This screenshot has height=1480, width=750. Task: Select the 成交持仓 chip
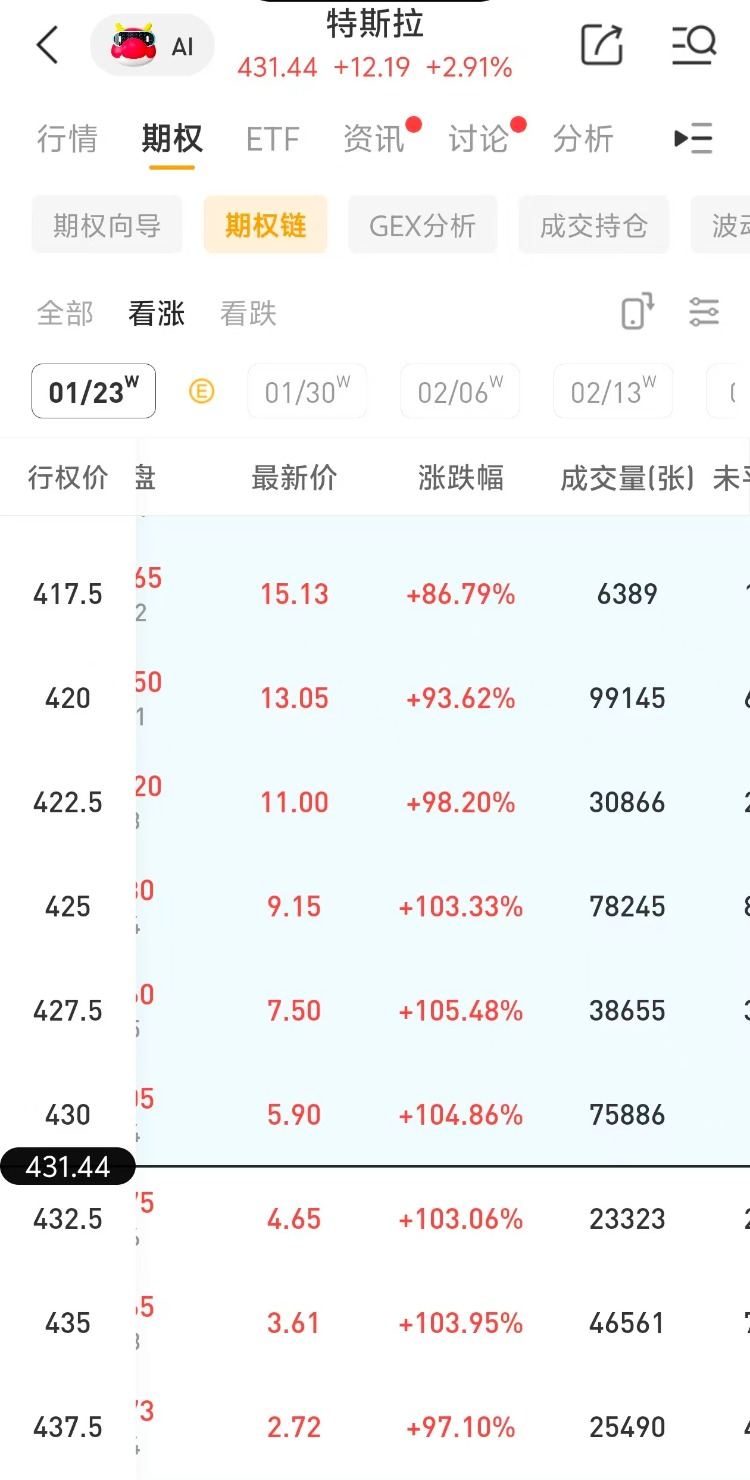click(x=593, y=225)
